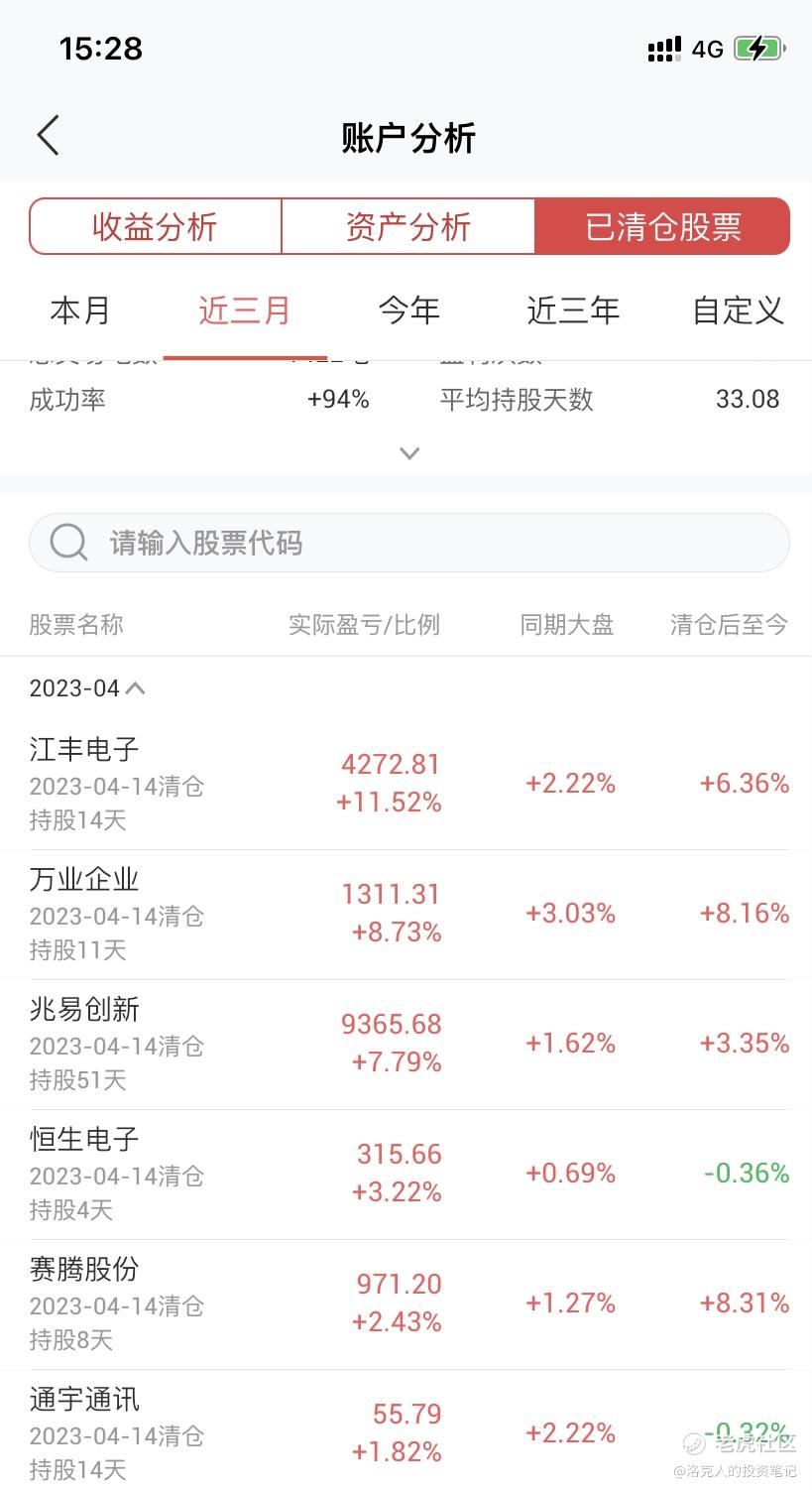Tap the stock code search field
The width and height of the screenshot is (812, 1490).
point(409,543)
